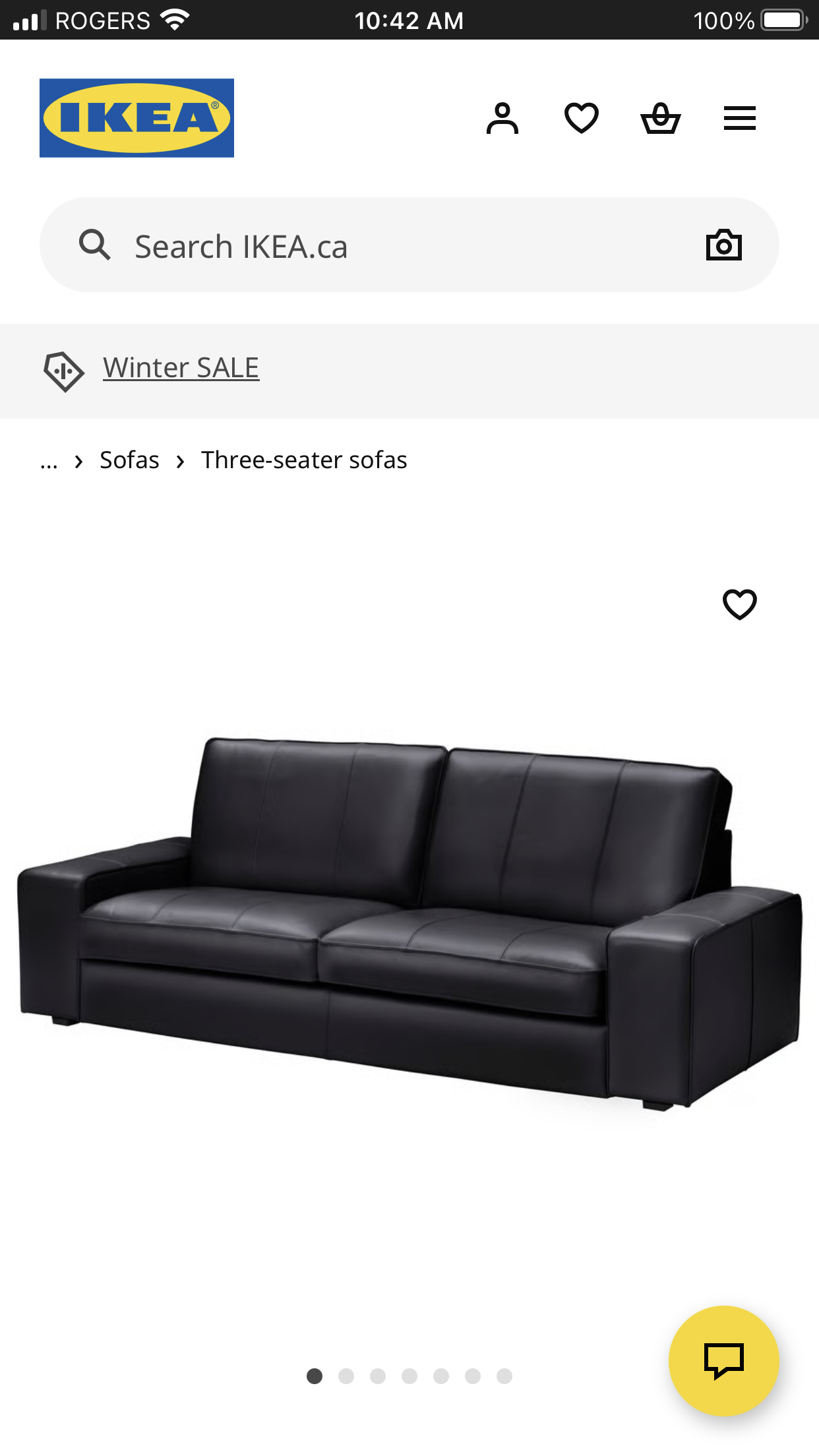Screen dimensions: 819x1456
Task: View the favourites list in header
Action: tap(582, 119)
